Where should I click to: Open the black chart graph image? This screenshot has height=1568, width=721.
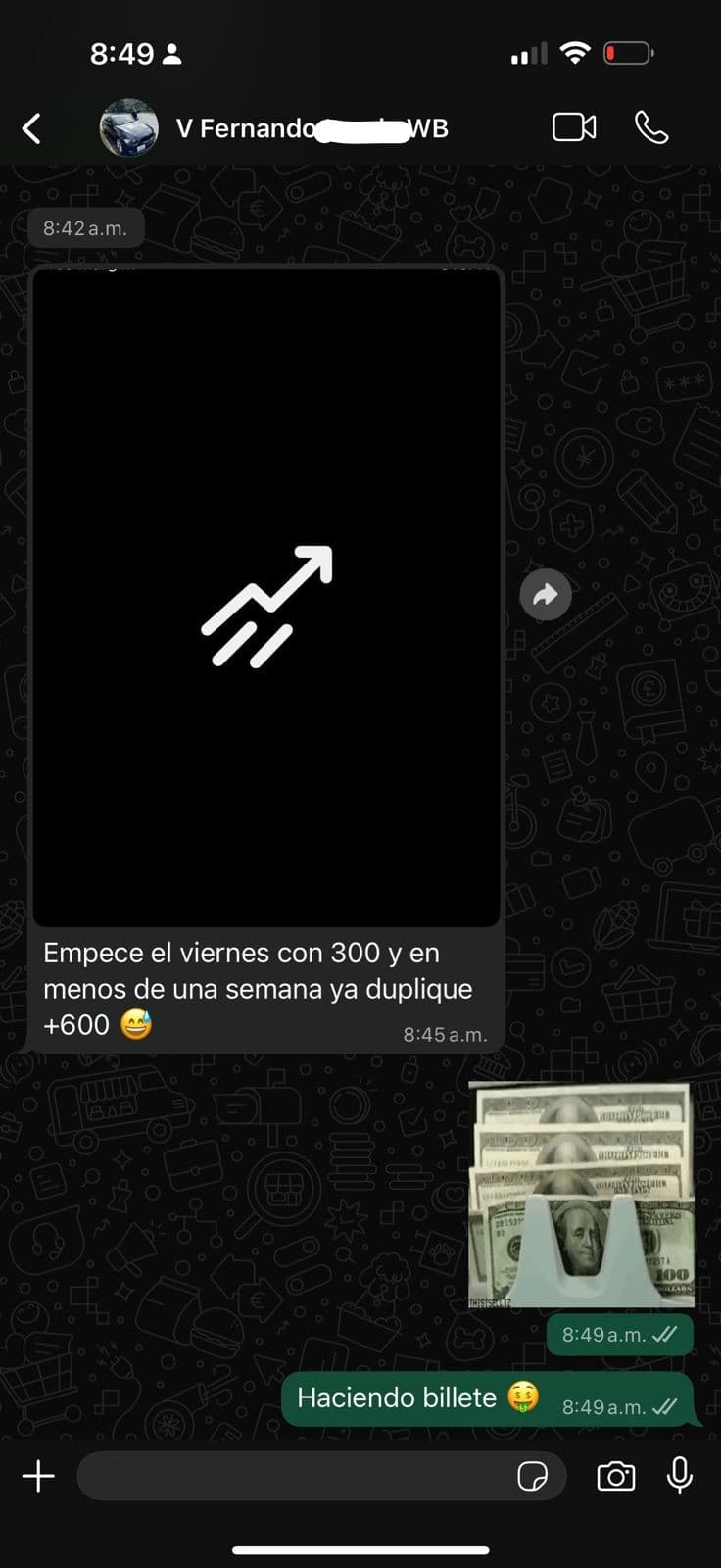click(266, 598)
